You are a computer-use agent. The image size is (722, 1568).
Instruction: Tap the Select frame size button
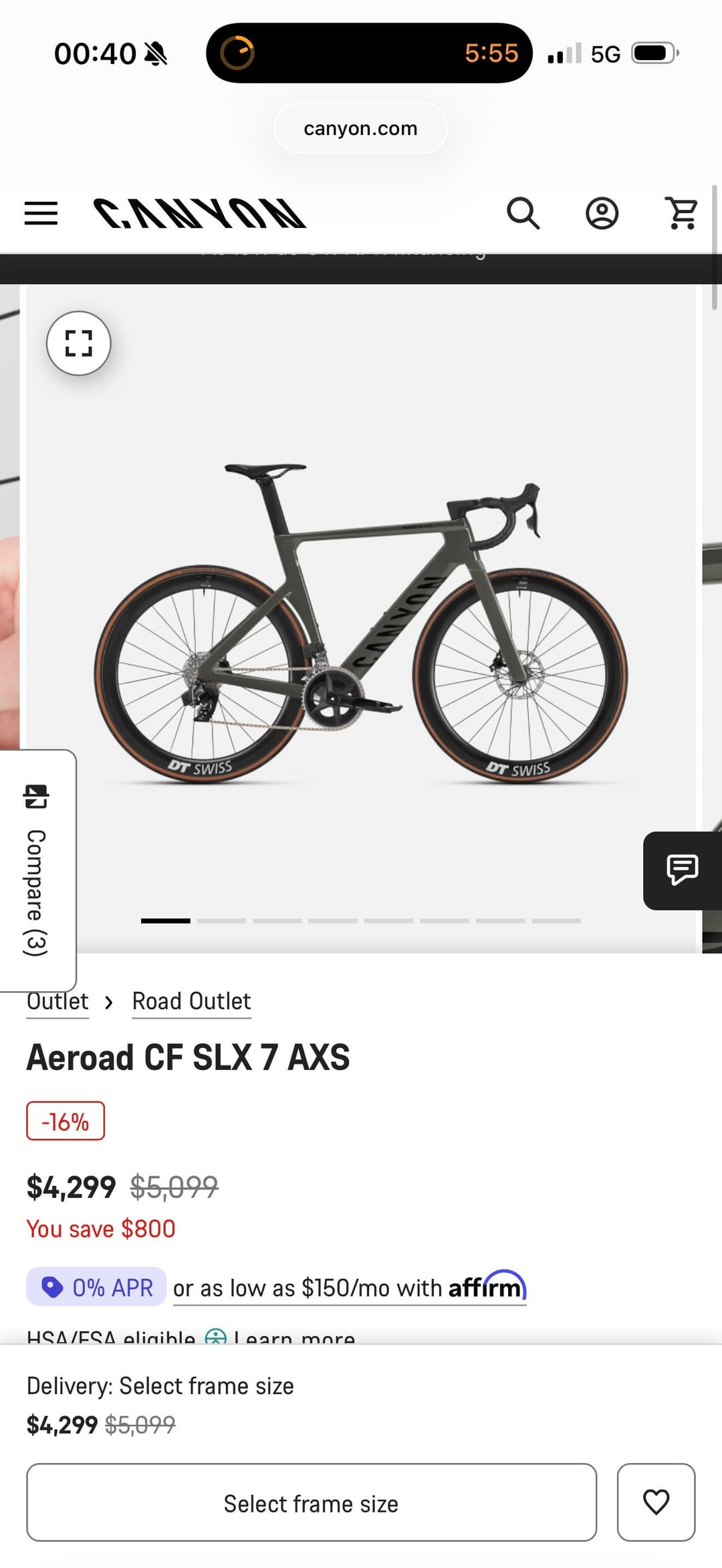(x=311, y=1503)
